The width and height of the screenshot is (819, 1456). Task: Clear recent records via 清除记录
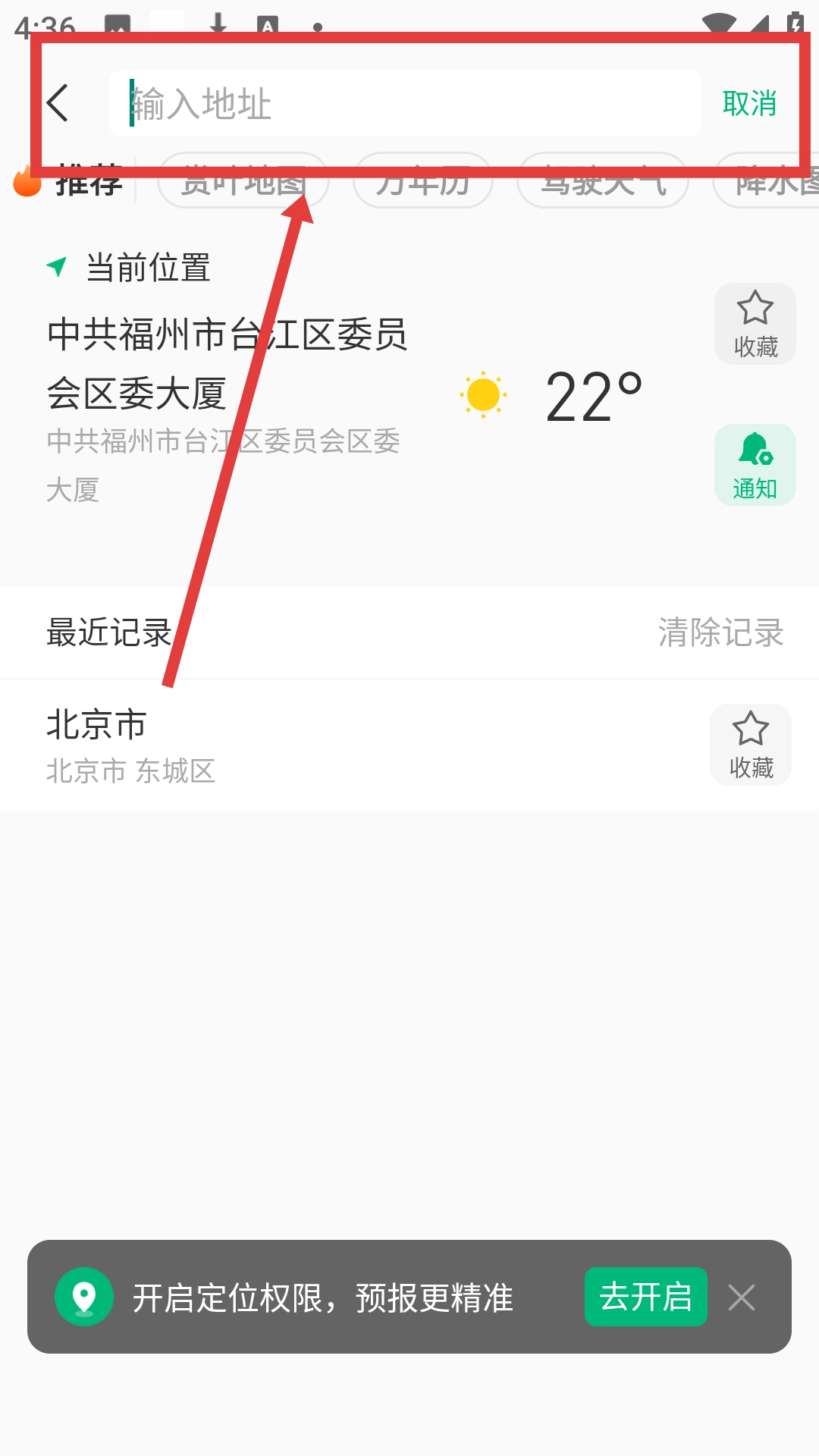point(720,632)
